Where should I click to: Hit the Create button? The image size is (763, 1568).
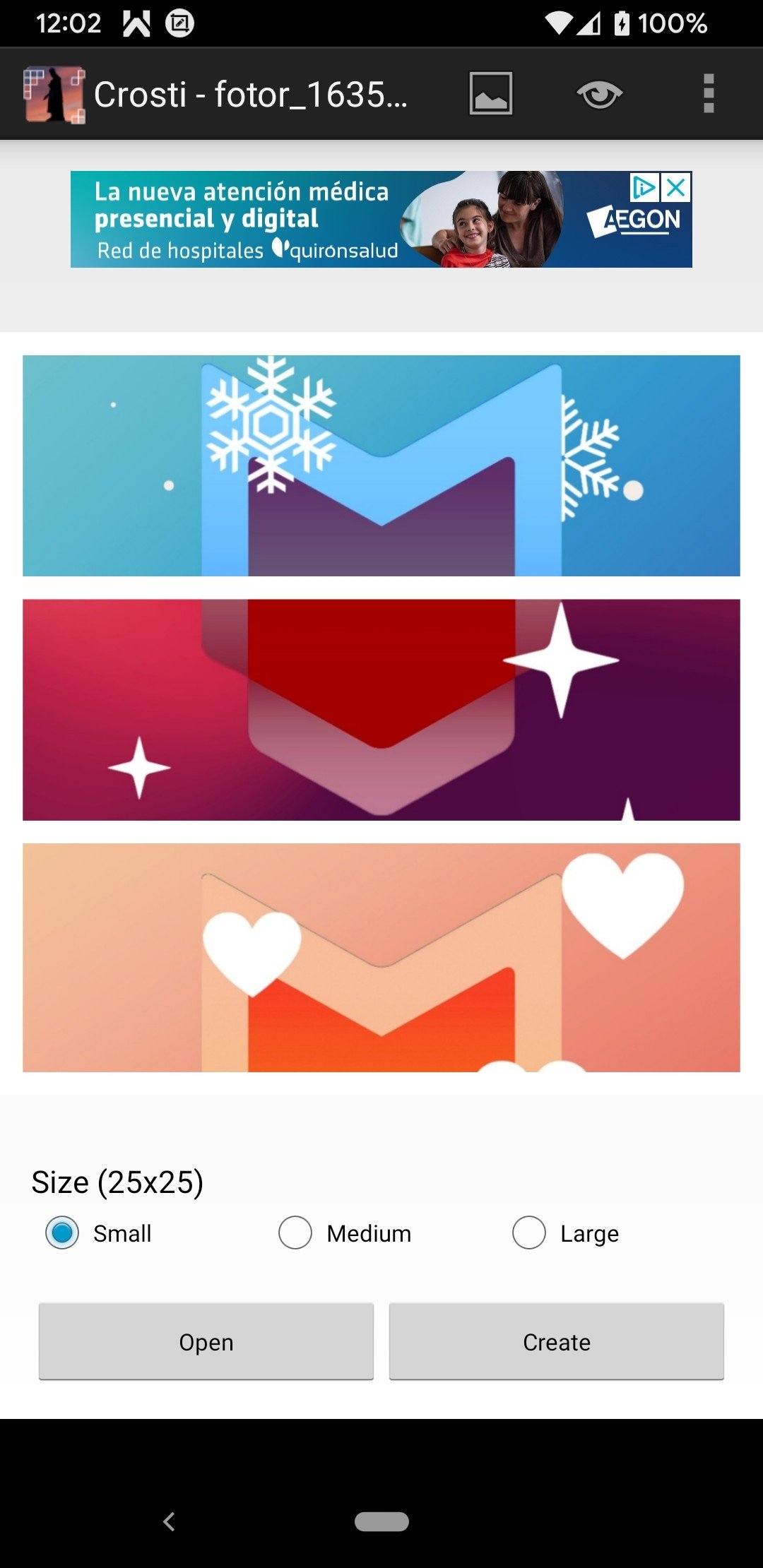pyautogui.click(x=557, y=1341)
